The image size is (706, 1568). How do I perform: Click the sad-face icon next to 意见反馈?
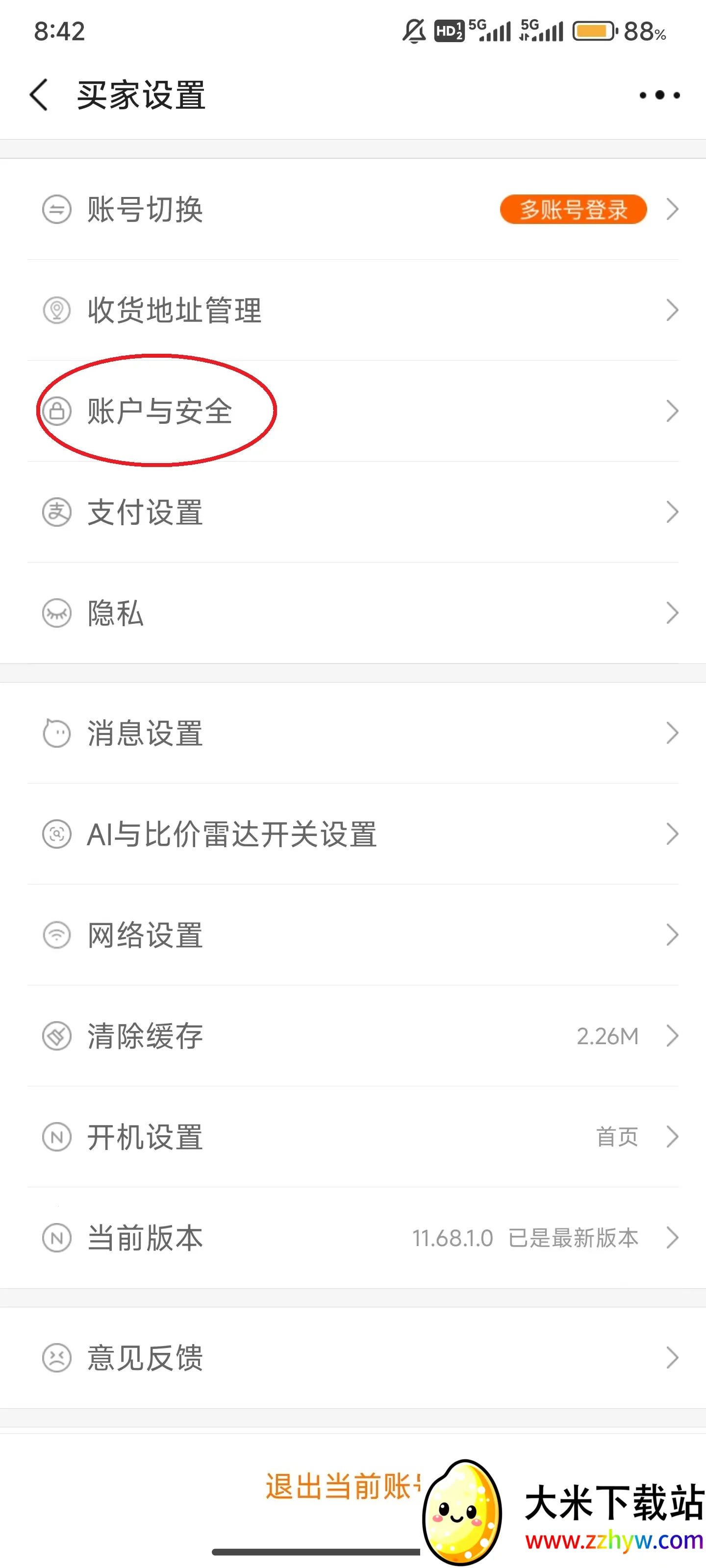click(56, 1358)
